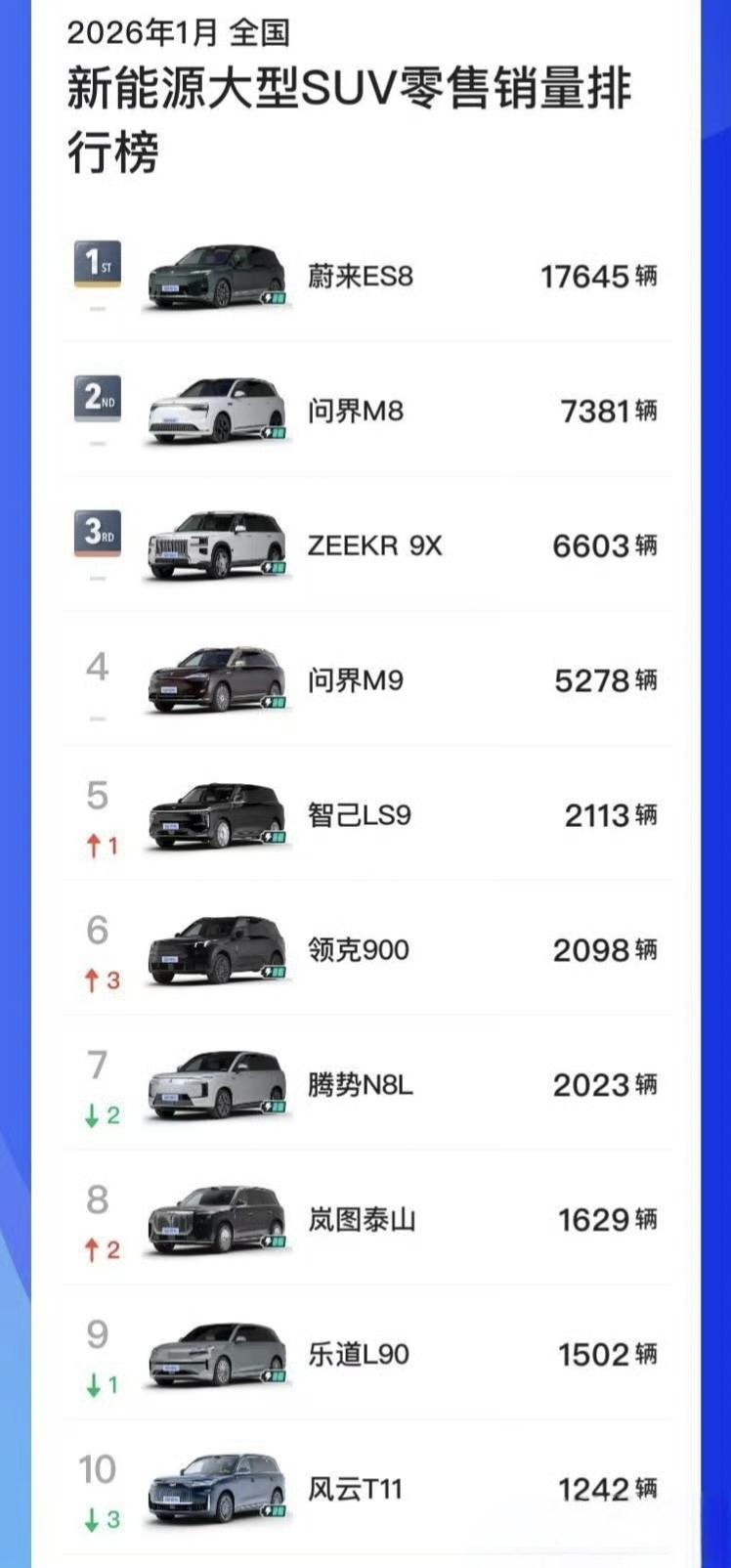The height and width of the screenshot is (1568, 731).
Task: Click the green down-arrow beside 乐道L90's rank
Action: (95, 1387)
